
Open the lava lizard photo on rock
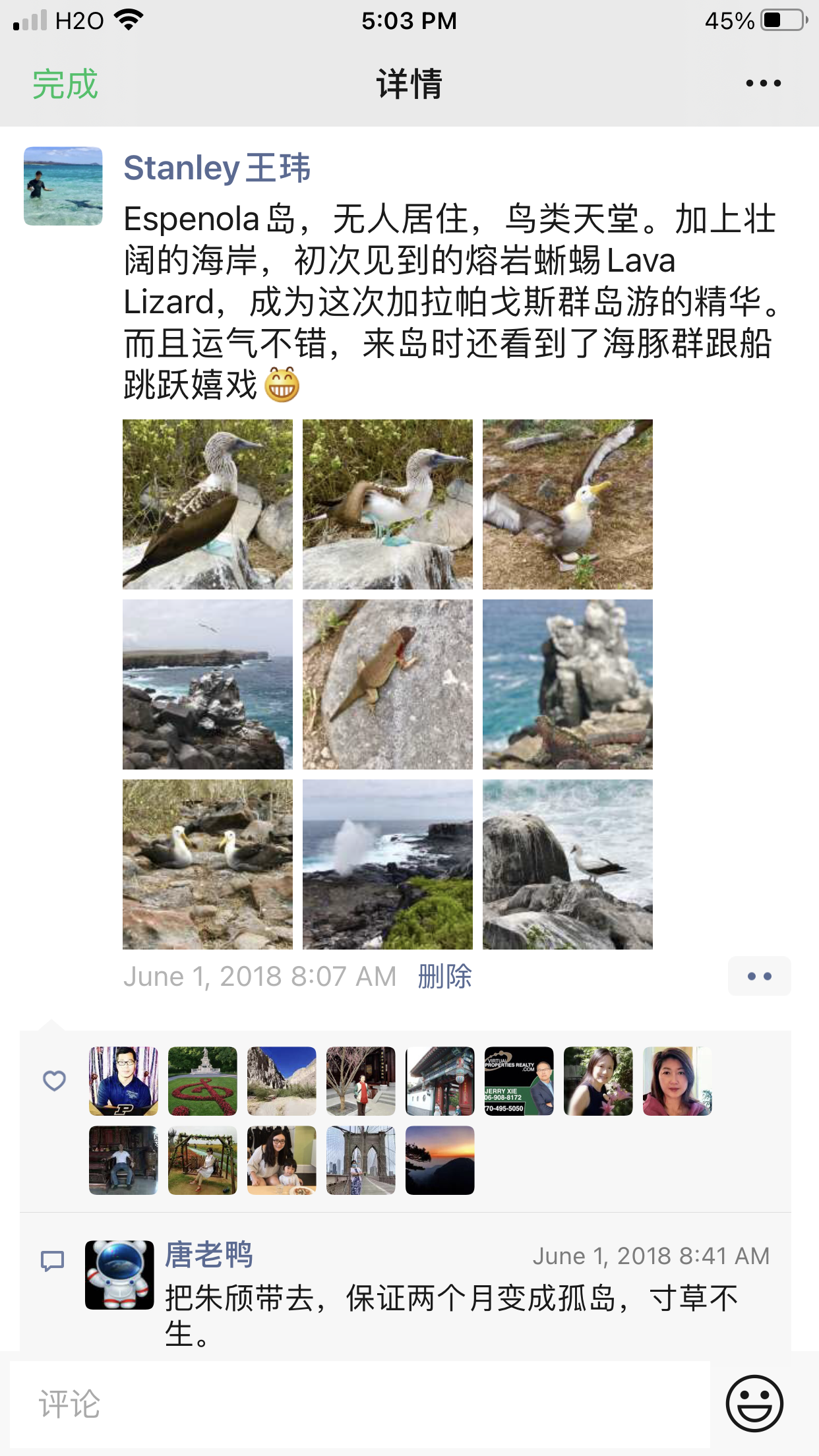click(388, 684)
